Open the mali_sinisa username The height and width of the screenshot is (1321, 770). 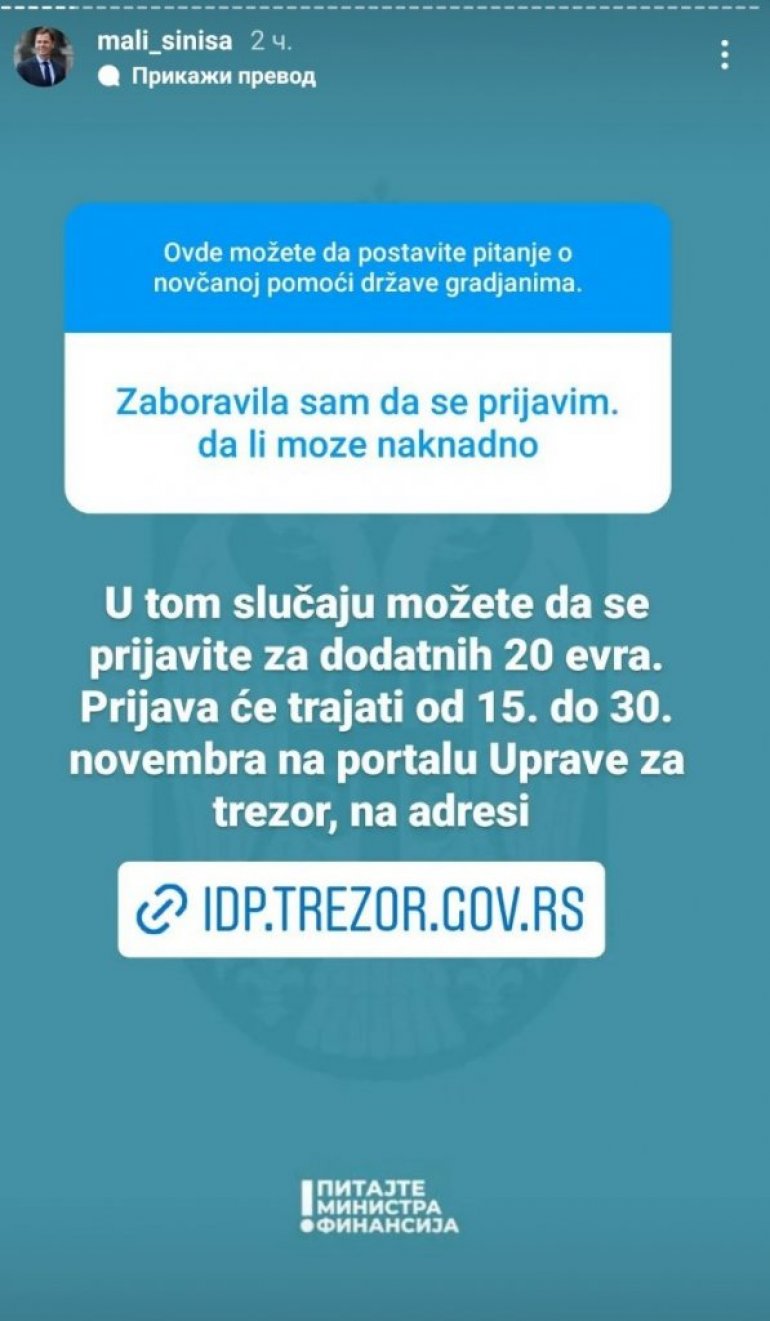coord(165,42)
